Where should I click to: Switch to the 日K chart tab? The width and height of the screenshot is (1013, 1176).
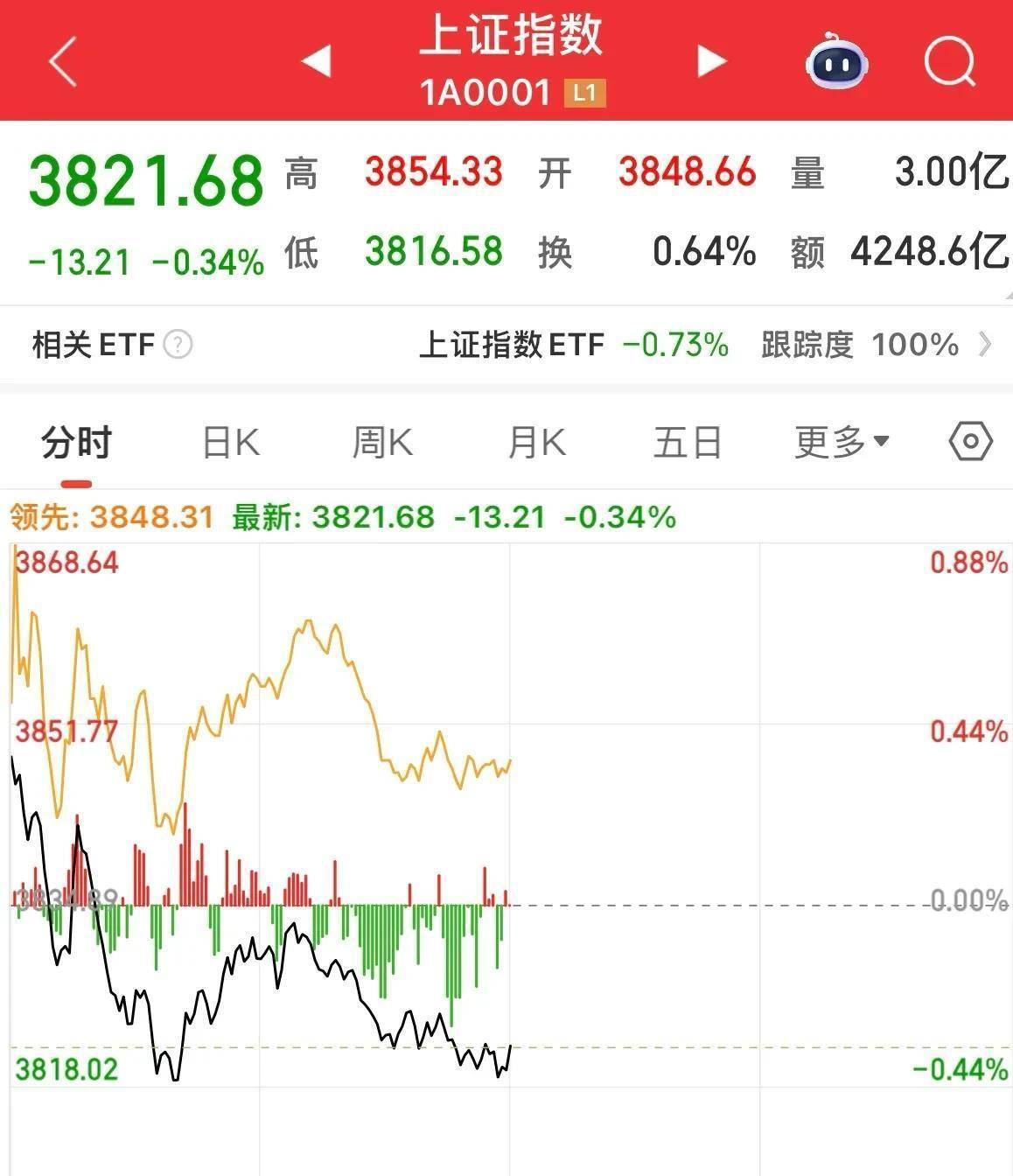tap(231, 442)
